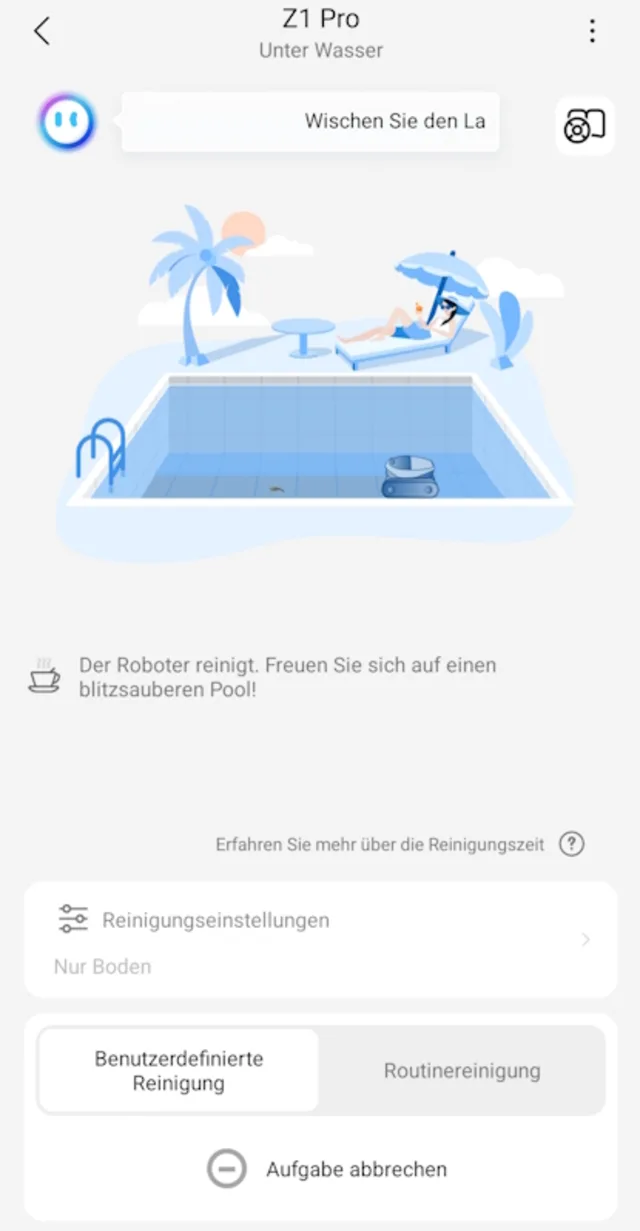Open help about the Reinigungszeit
Viewport: 640px width, 1231px height.
point(571,844)
